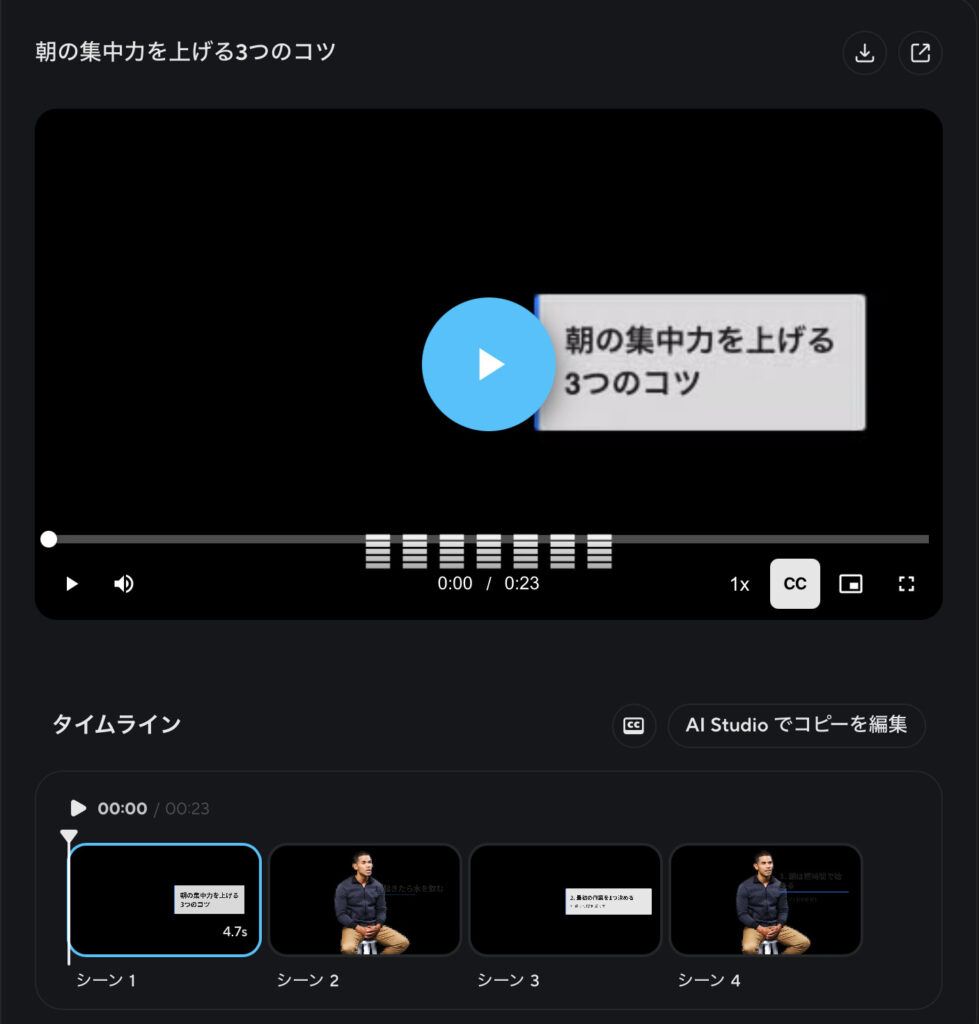Open the video in a new window

click(x=920, y=53)
